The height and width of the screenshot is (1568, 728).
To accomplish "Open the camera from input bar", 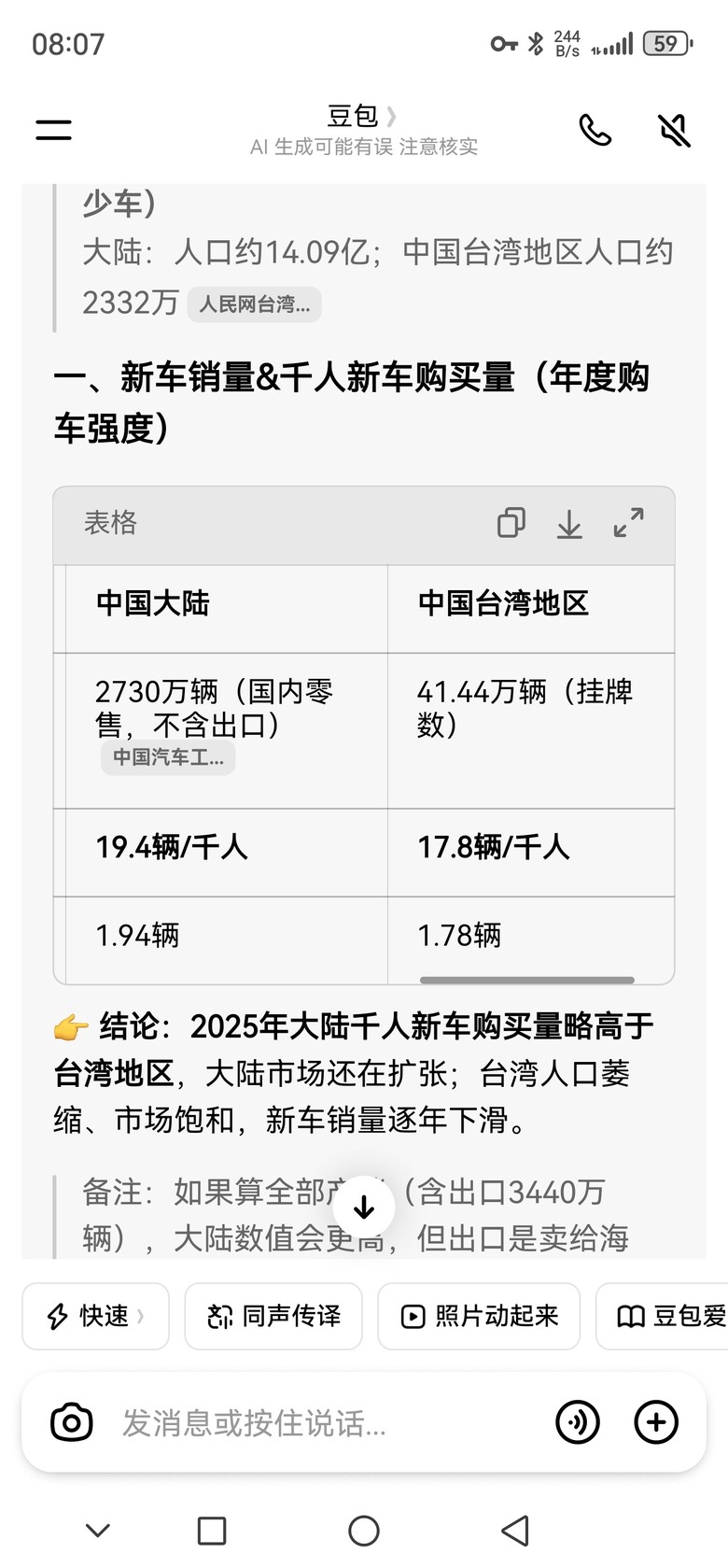I will (x=71, y=1422).
